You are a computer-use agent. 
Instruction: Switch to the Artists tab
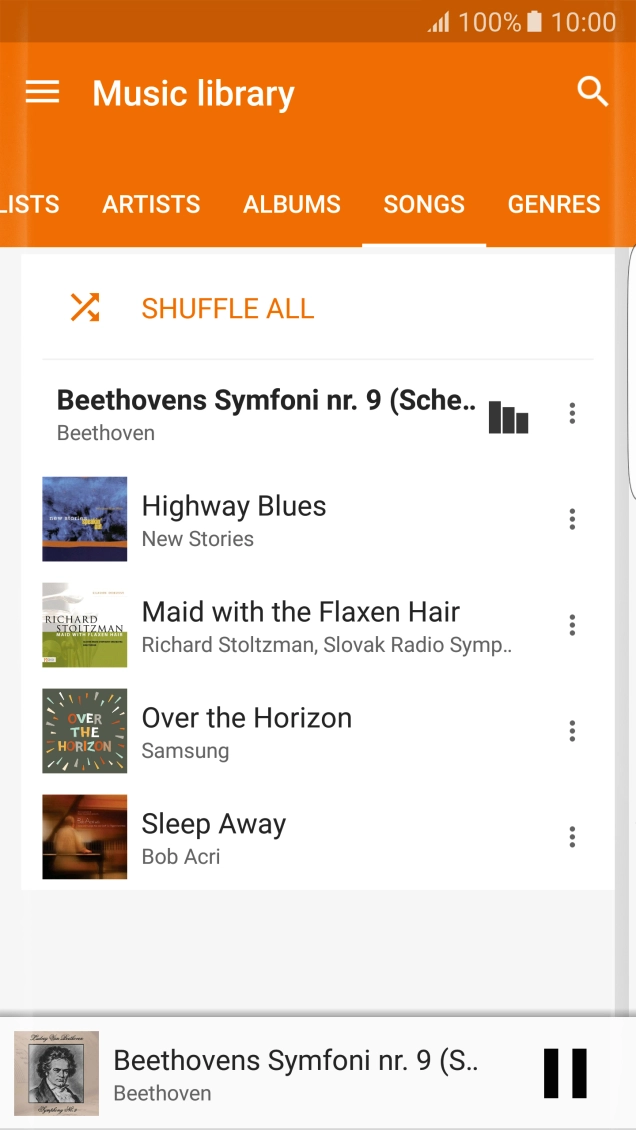tap(151, 204)
